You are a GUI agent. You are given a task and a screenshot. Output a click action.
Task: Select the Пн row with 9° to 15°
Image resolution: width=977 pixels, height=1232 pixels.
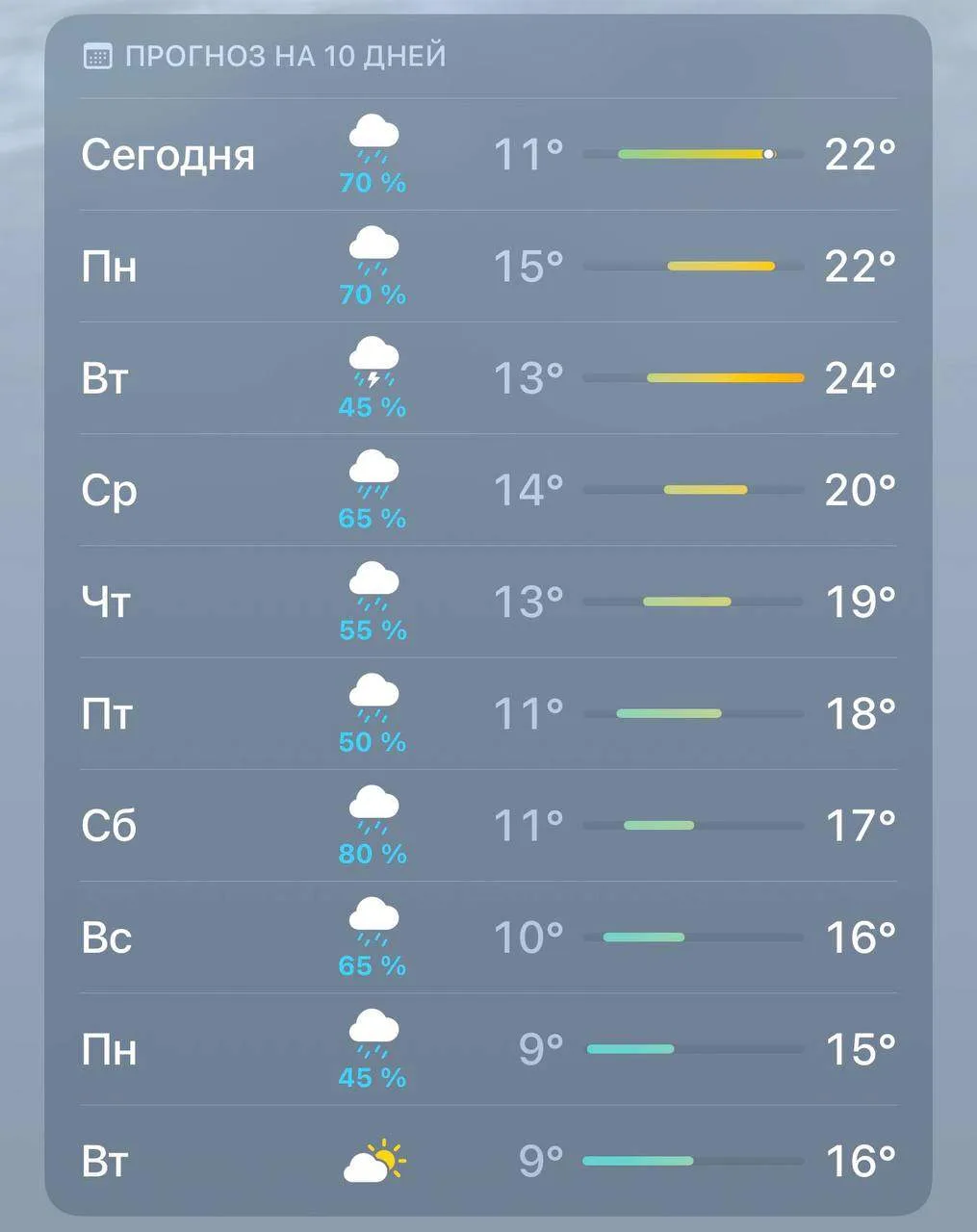(488, 1048)
